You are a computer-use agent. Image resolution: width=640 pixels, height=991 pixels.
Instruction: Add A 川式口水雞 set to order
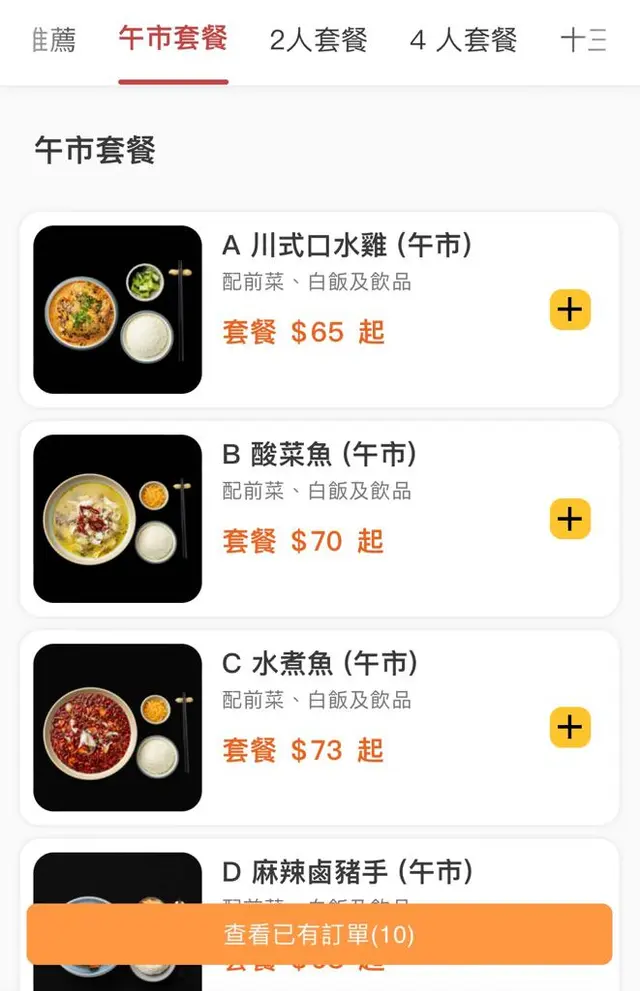pos(570,310)
